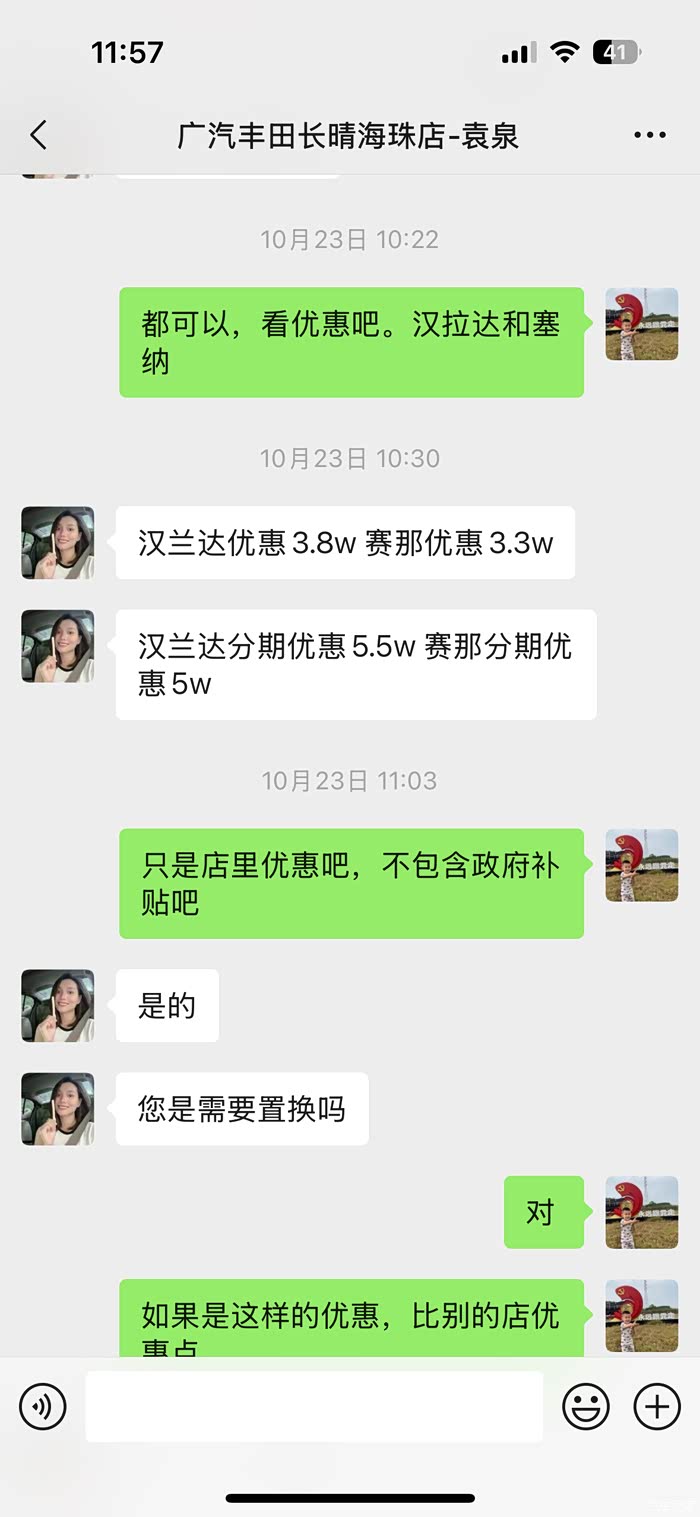Open the plus attachments menu
This screenshot has height=1517, width=700.
pyautogui.click(x=657, y=1407)
